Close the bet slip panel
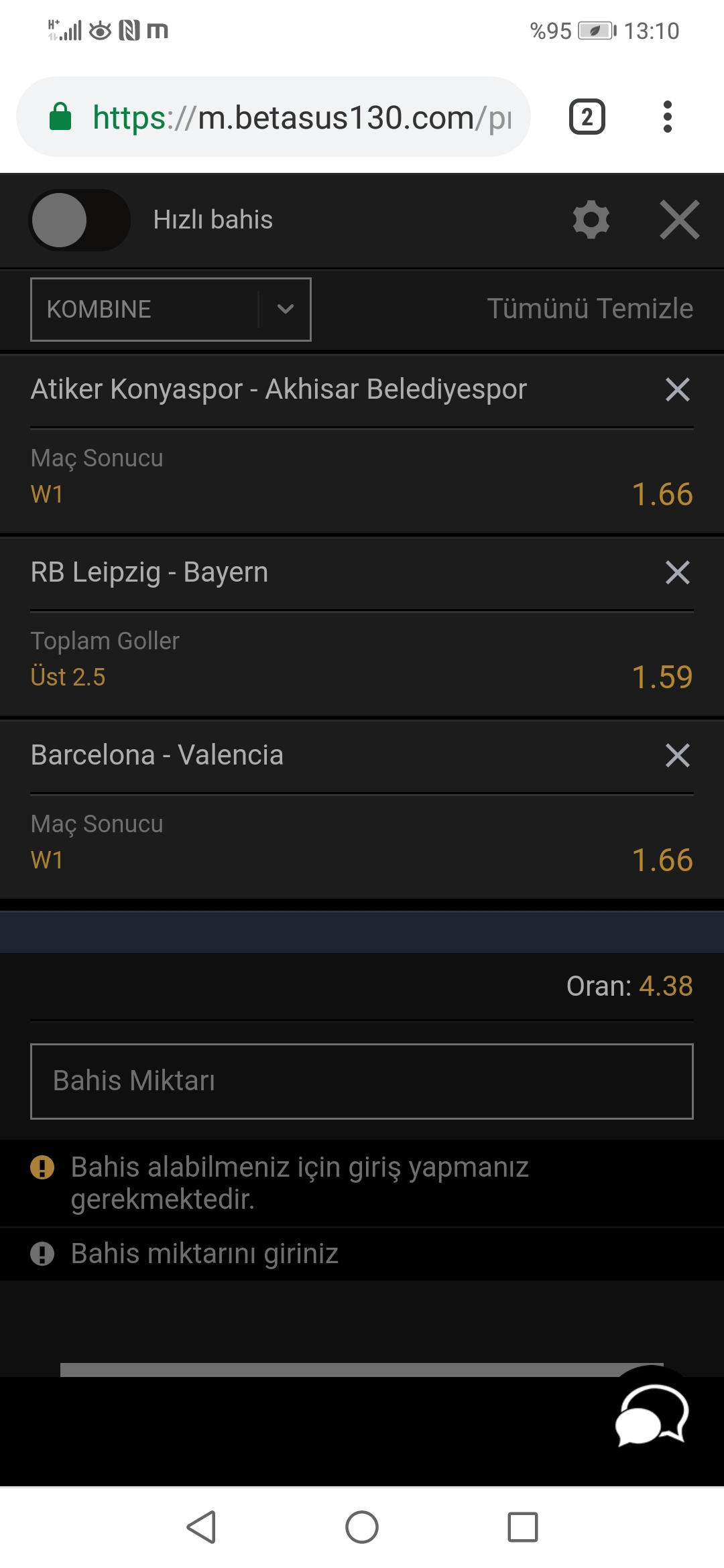This screenshot has width=724, height=1568. 680,220
